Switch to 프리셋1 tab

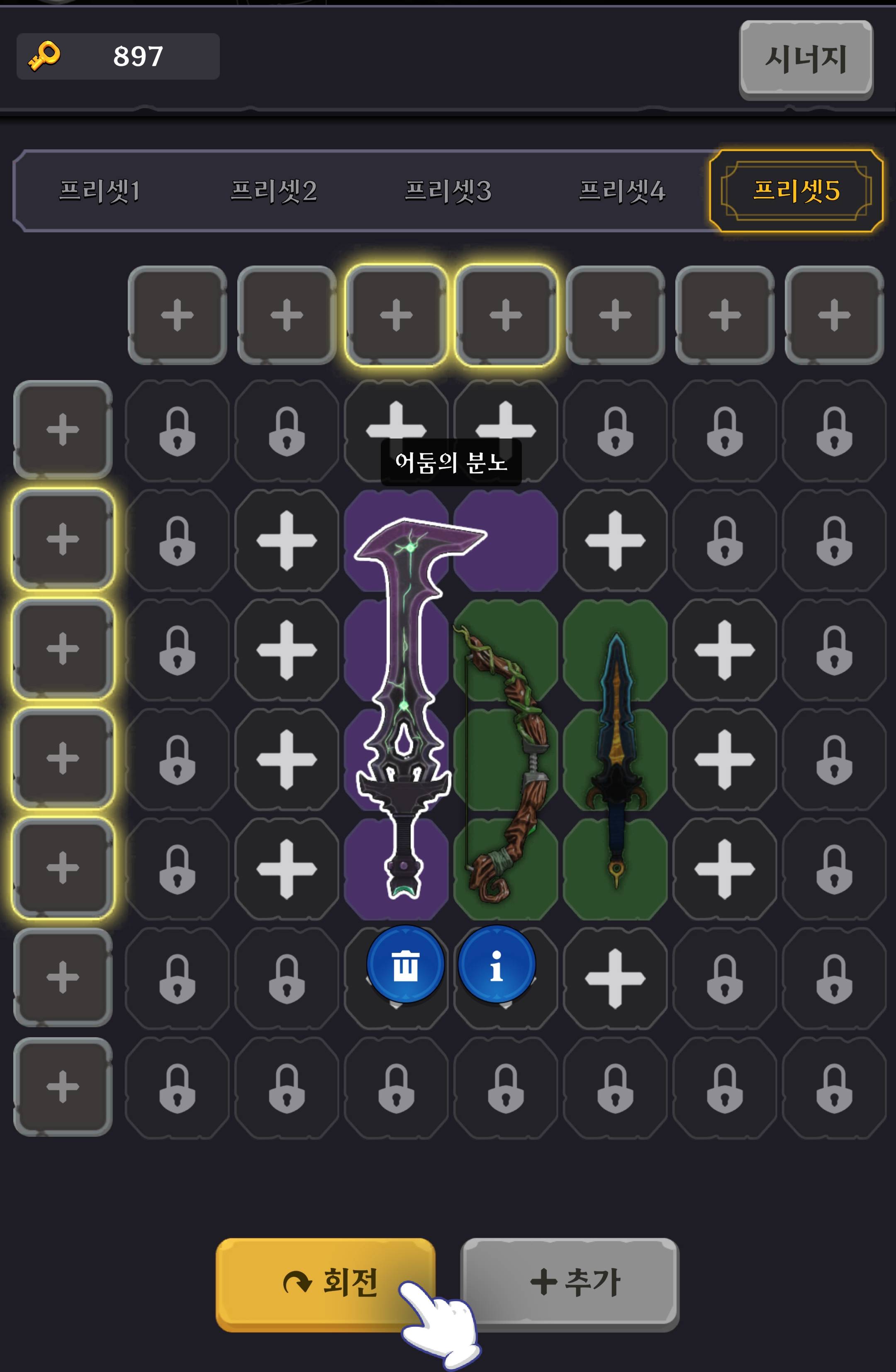click(x=100, y=191)
